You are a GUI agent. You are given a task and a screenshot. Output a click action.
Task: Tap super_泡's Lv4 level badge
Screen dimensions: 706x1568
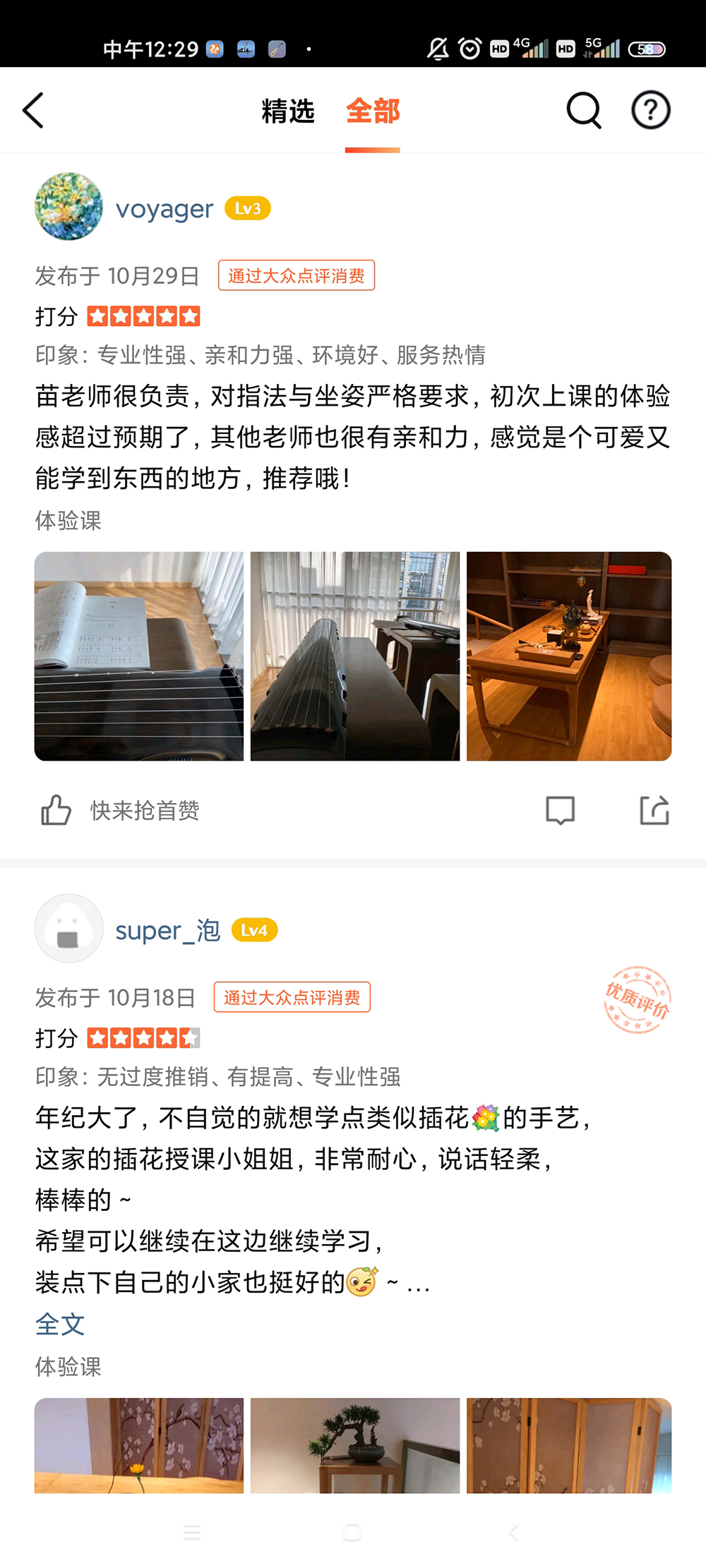253,931
